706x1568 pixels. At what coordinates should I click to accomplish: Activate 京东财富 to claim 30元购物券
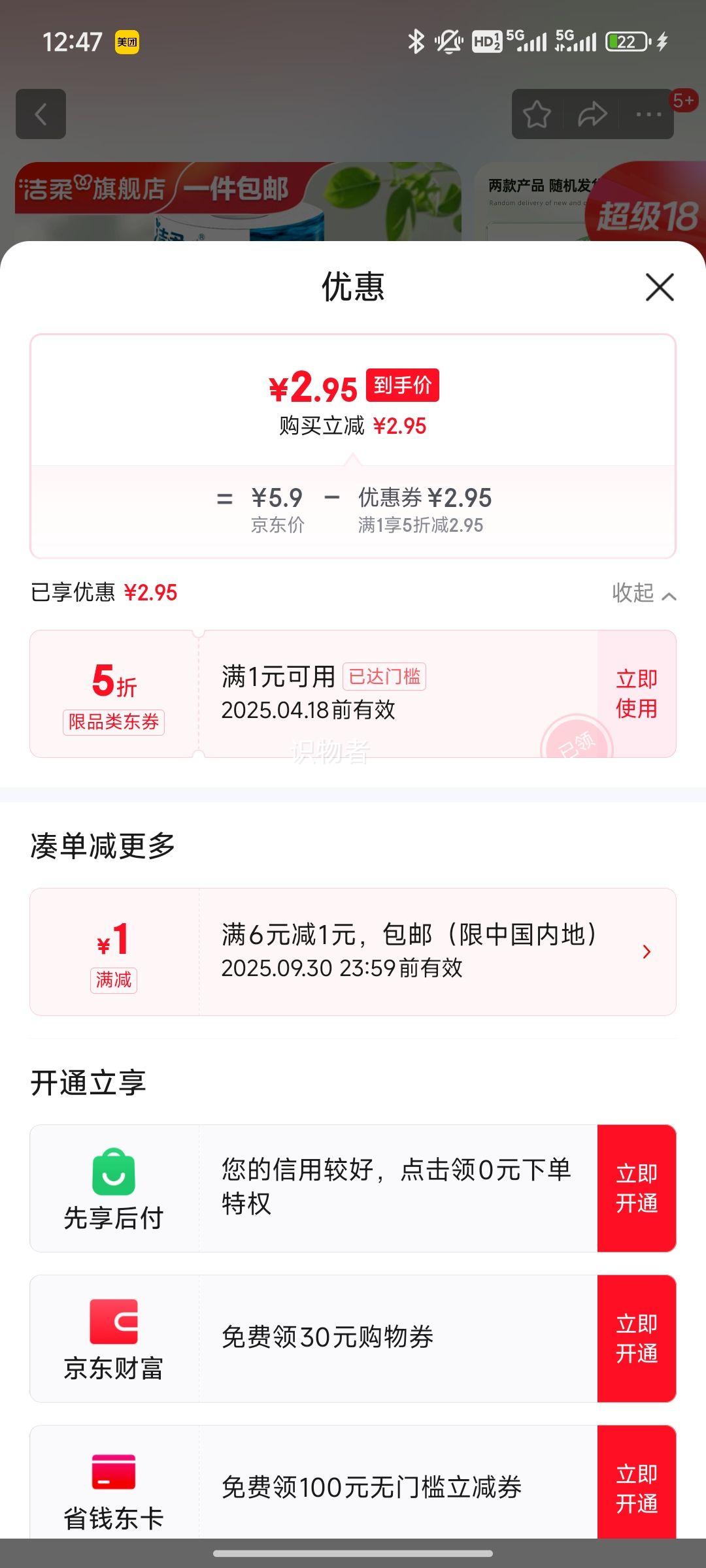[637, 1337]
